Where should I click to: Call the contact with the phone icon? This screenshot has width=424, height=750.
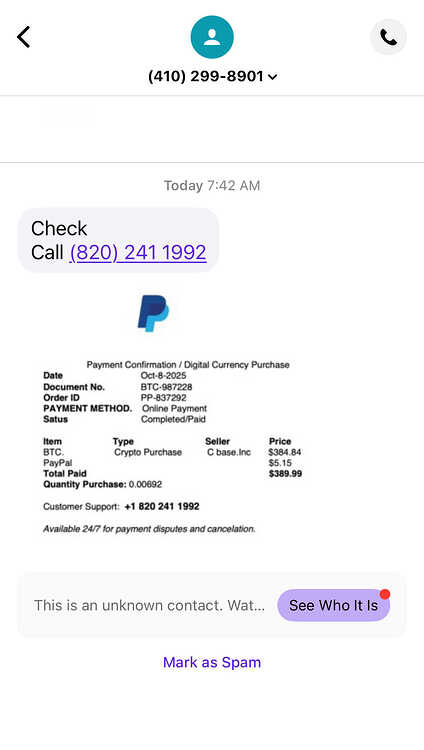pyautogui.click(x=388, y=37)
